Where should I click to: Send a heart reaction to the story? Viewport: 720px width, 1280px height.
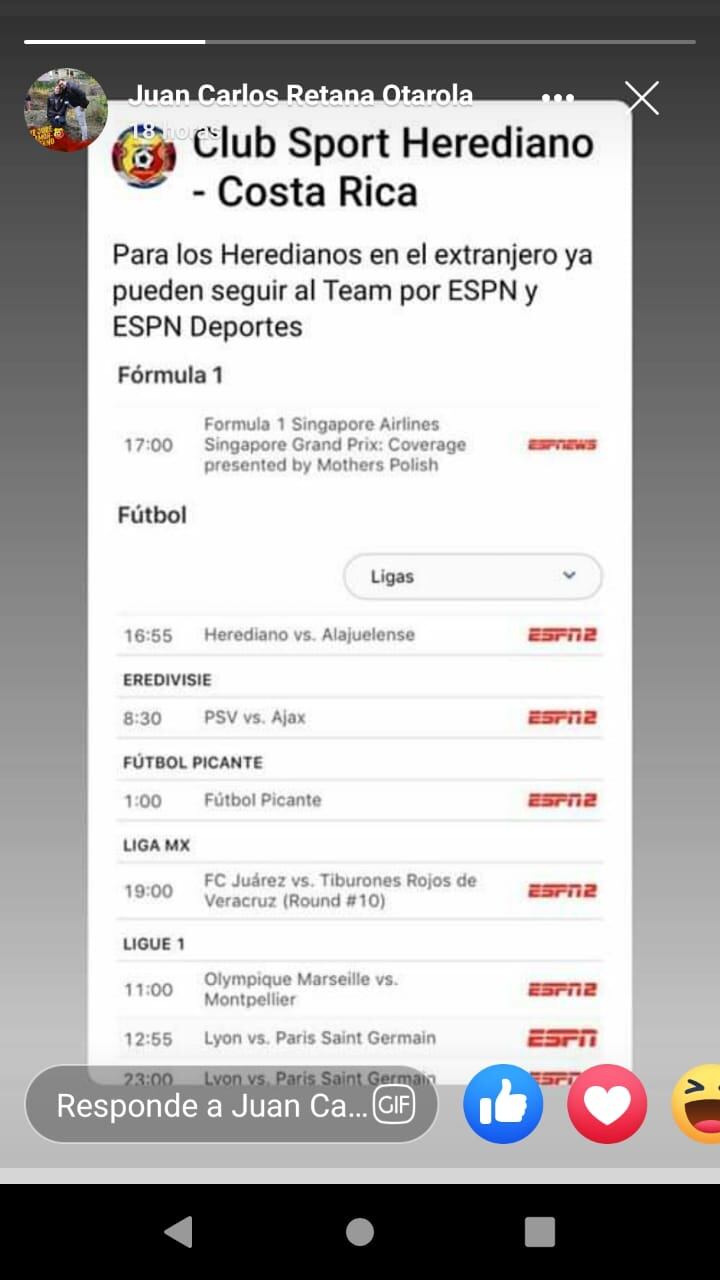coord(607,1104)
